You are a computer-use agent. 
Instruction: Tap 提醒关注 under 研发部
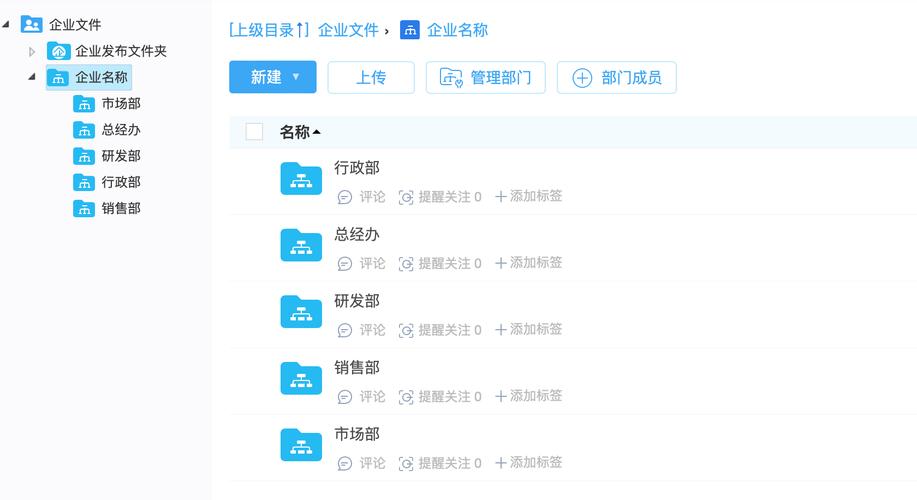coord(440,330)
